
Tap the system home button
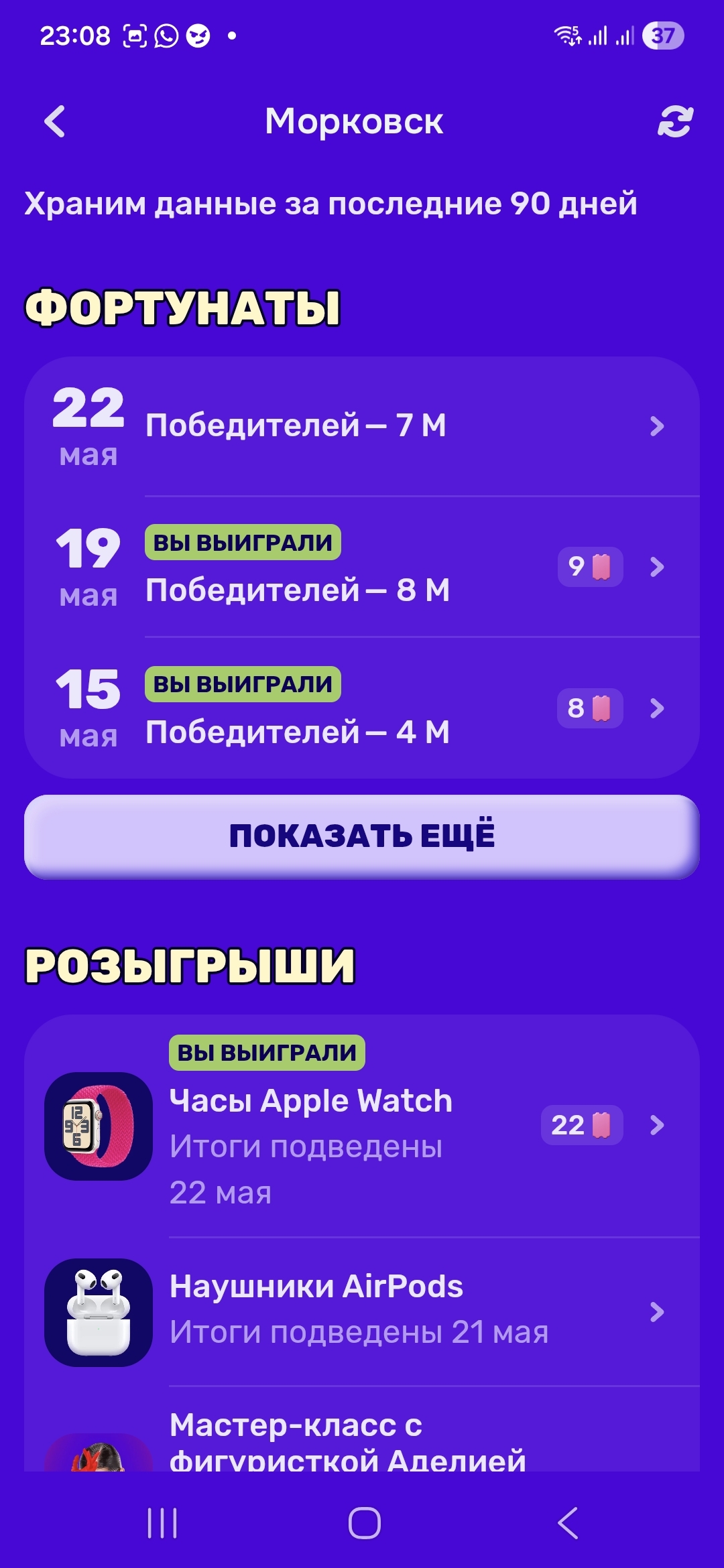364,1523
